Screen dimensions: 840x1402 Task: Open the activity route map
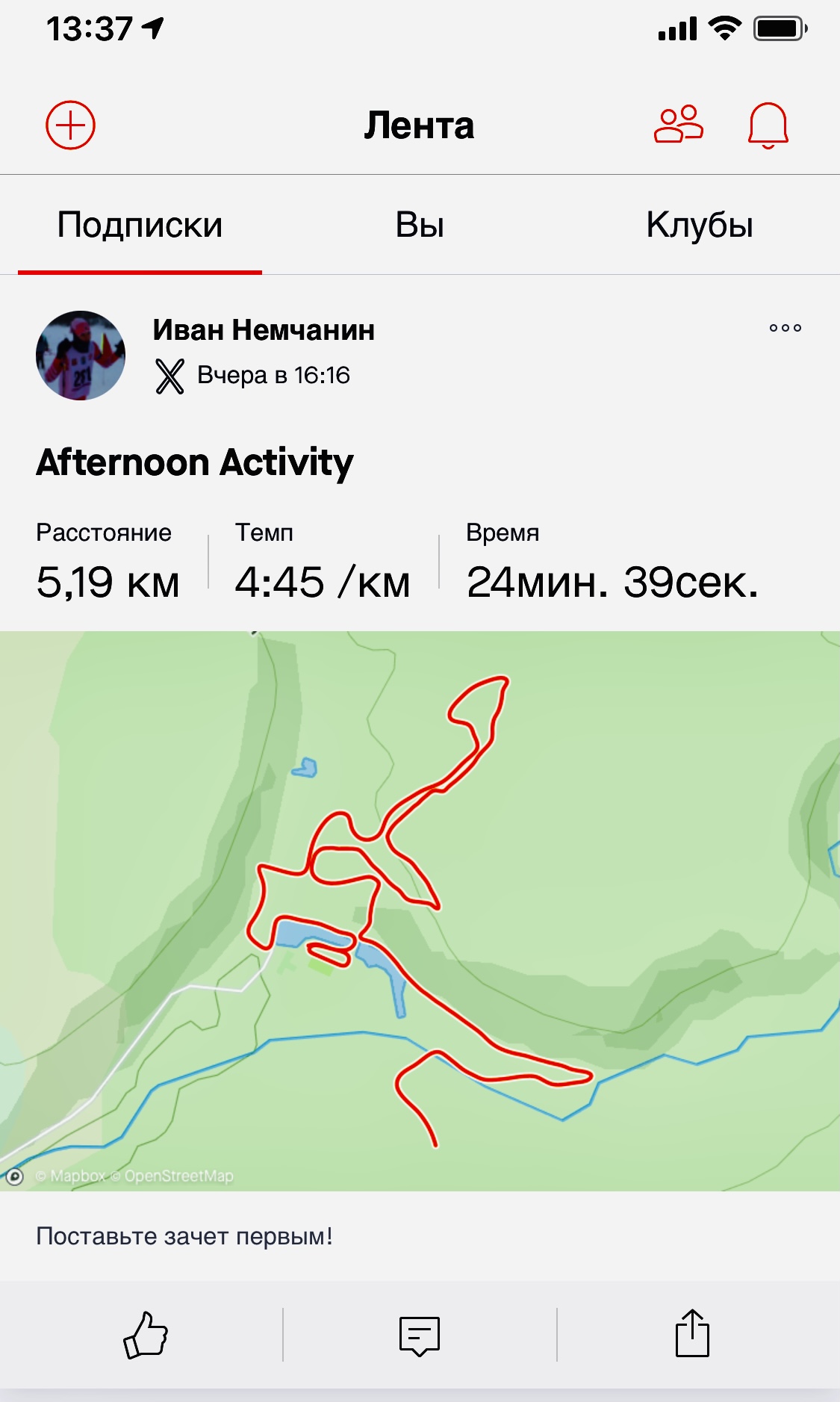pos(420,911)
